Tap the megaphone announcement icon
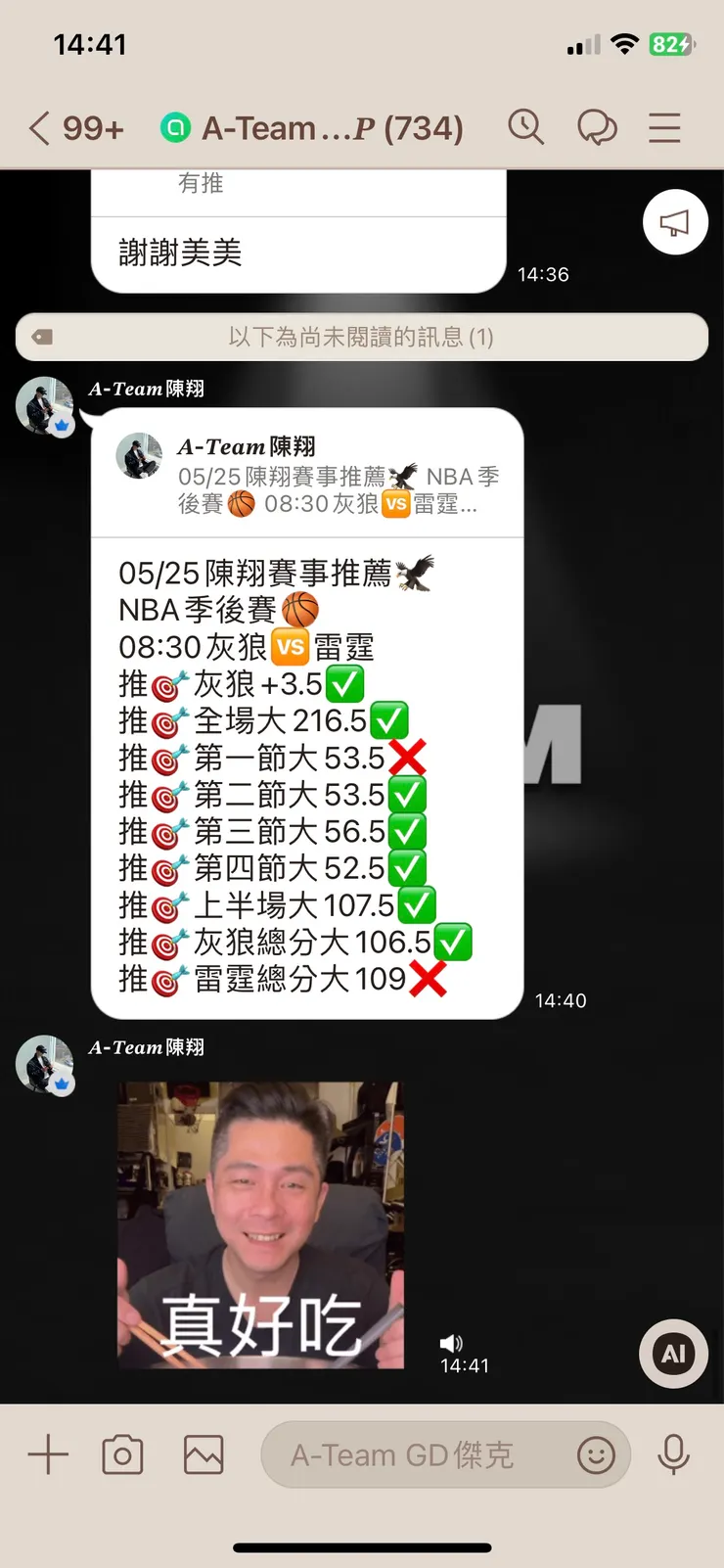This screenshot has width=724, height=1568. point(675,222)
